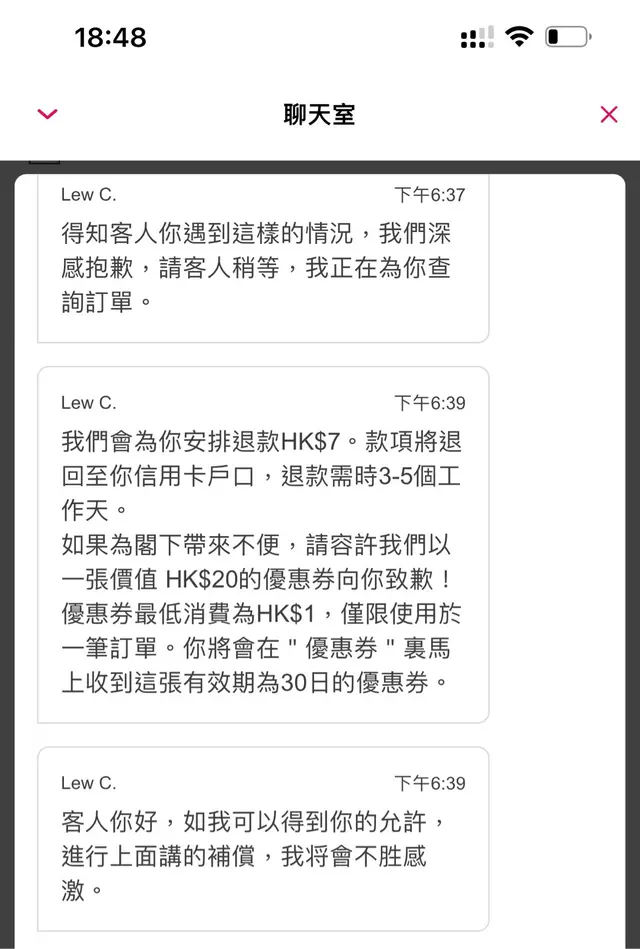Close the chat room window
Viewport: 640px width, 949px height.
click(x=609, y=114)
